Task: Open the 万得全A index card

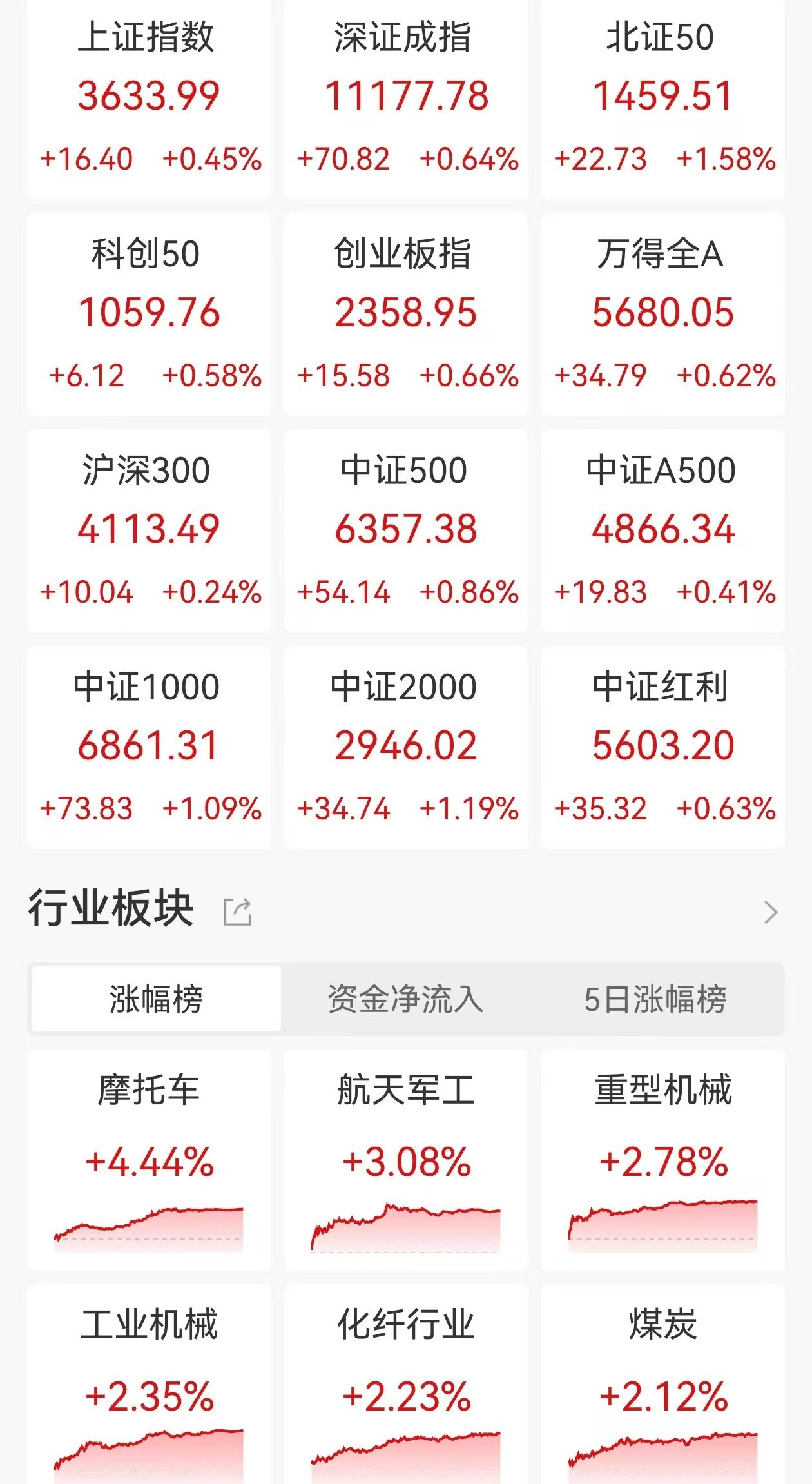Action: pyautogui.click(x=662, y=313)
